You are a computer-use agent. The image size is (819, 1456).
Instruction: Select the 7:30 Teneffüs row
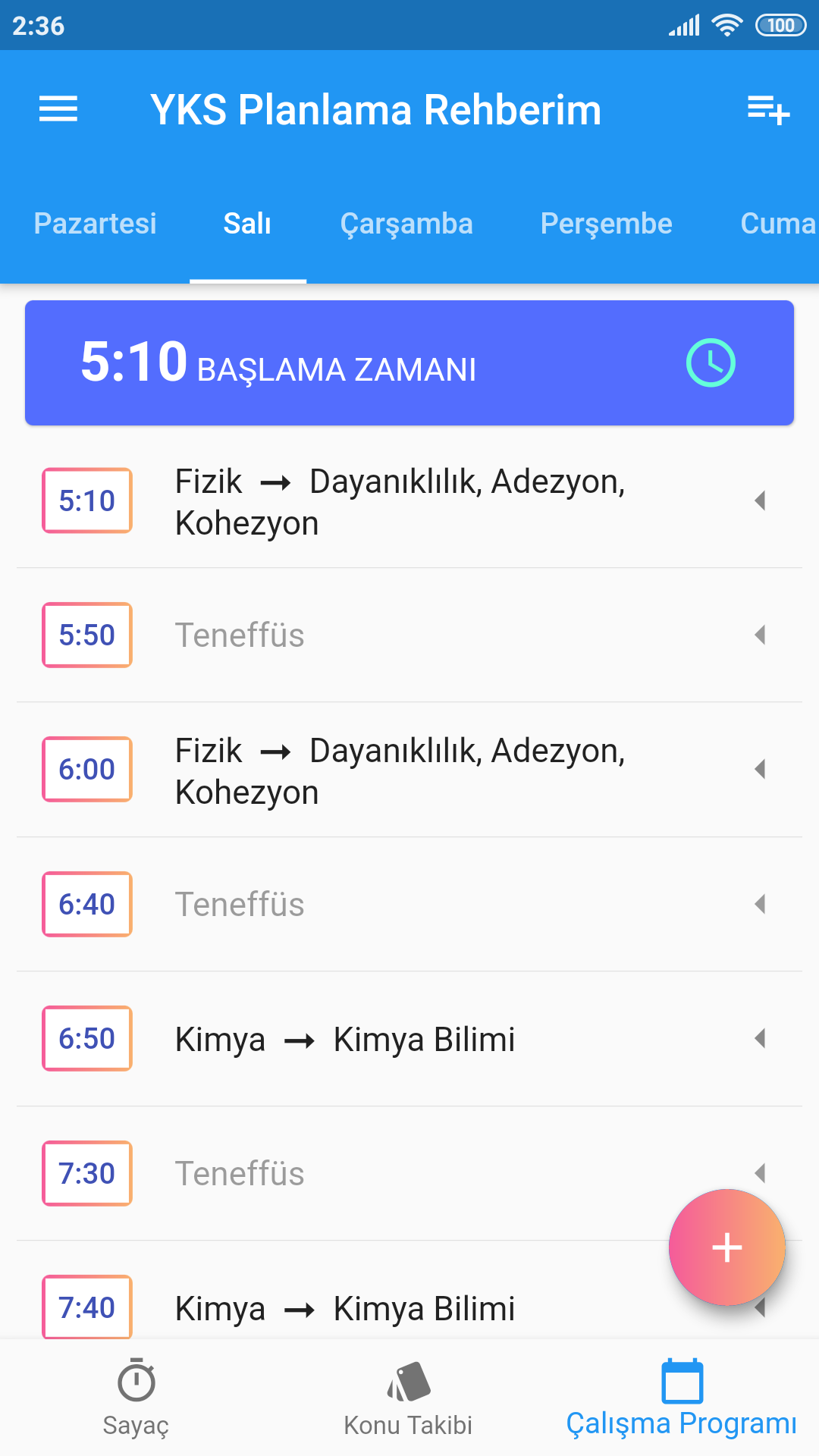[409, 1173]
